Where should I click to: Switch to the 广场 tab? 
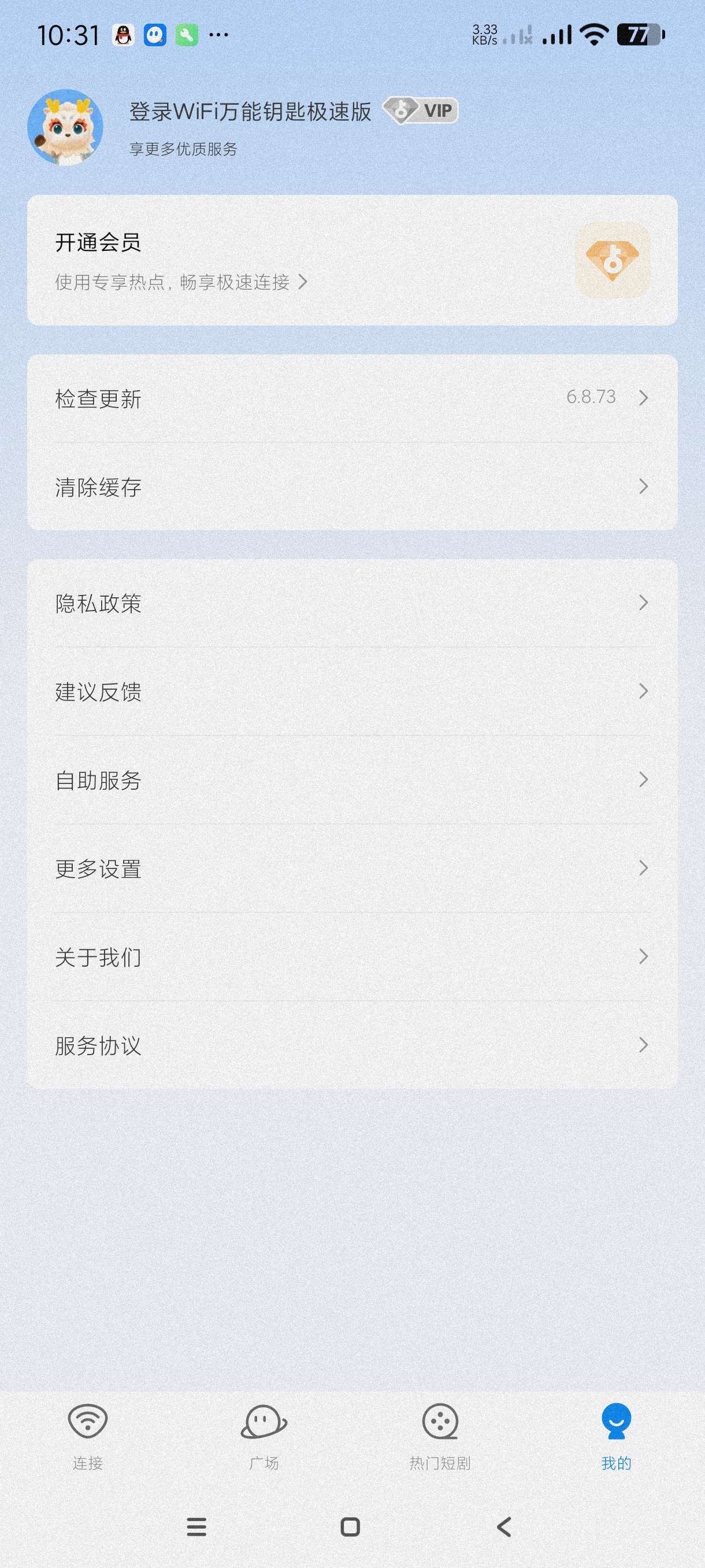coord(264,1437)
